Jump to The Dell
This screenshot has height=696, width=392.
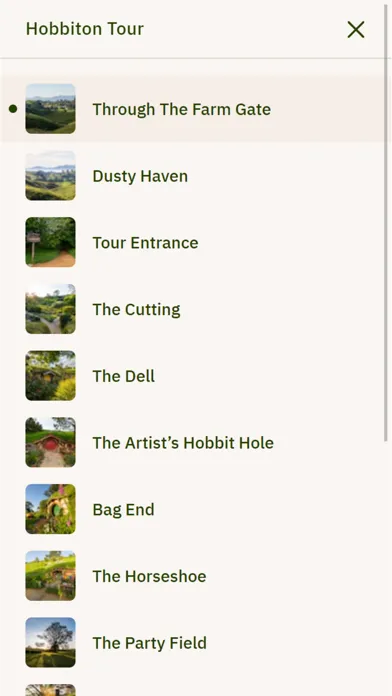[x=194, y=376]
